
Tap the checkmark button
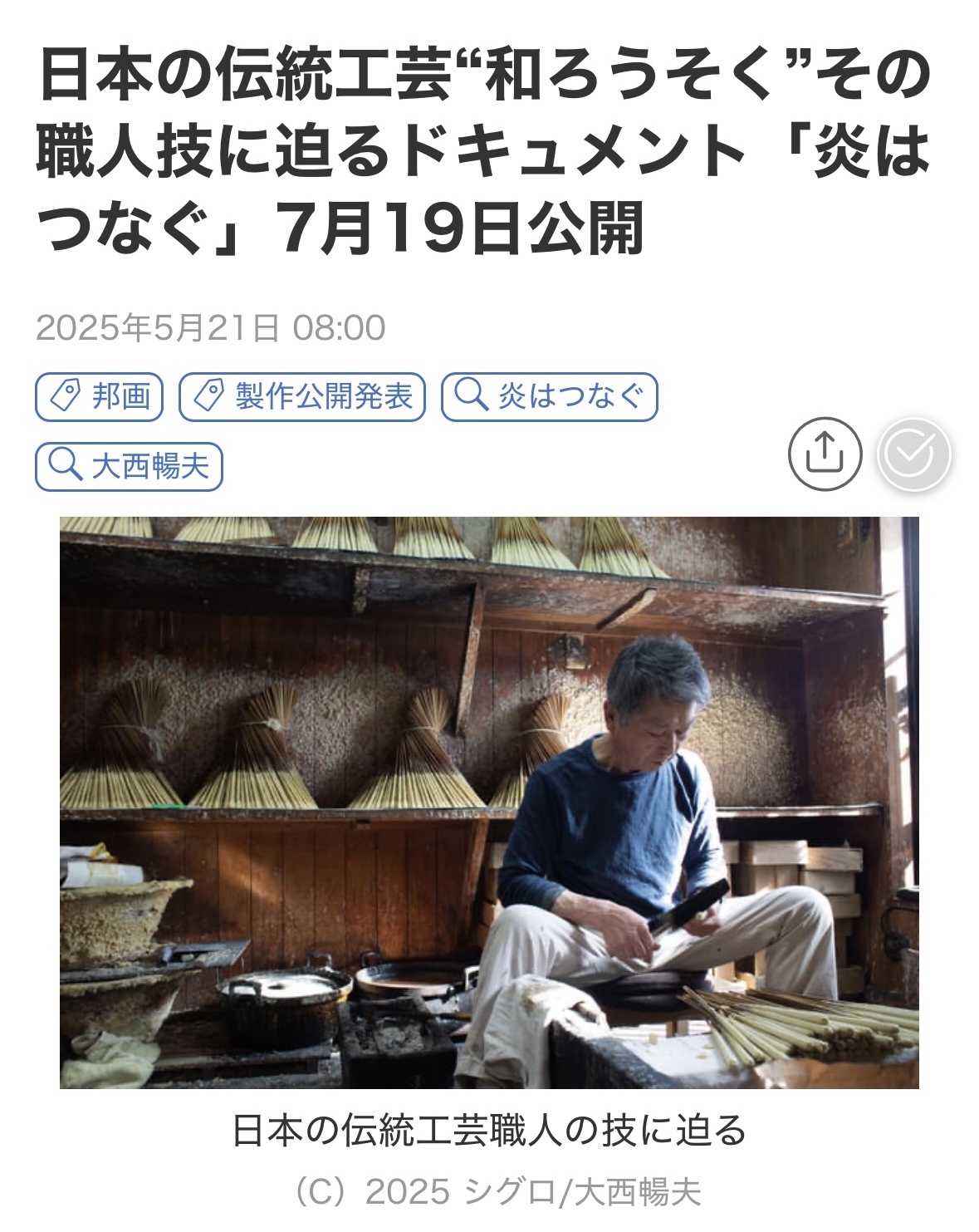(x=913, y=454)
